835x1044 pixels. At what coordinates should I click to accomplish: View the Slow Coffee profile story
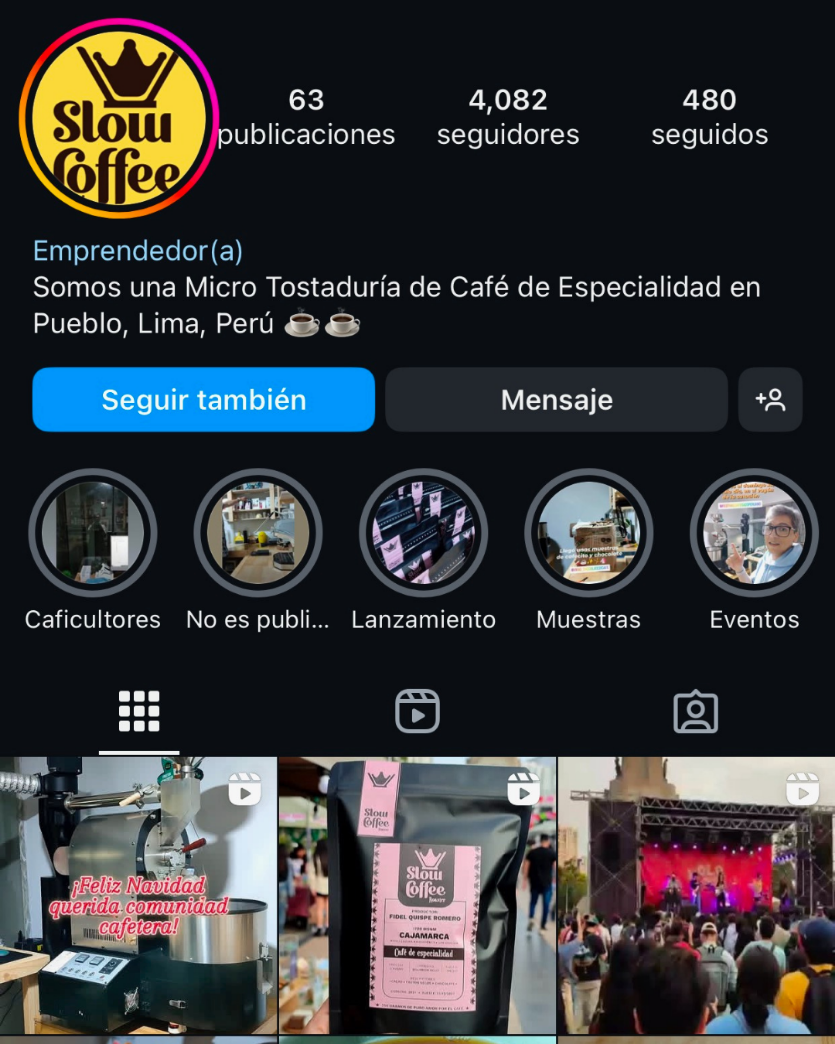pyautogui.click(x=118, y=118)
